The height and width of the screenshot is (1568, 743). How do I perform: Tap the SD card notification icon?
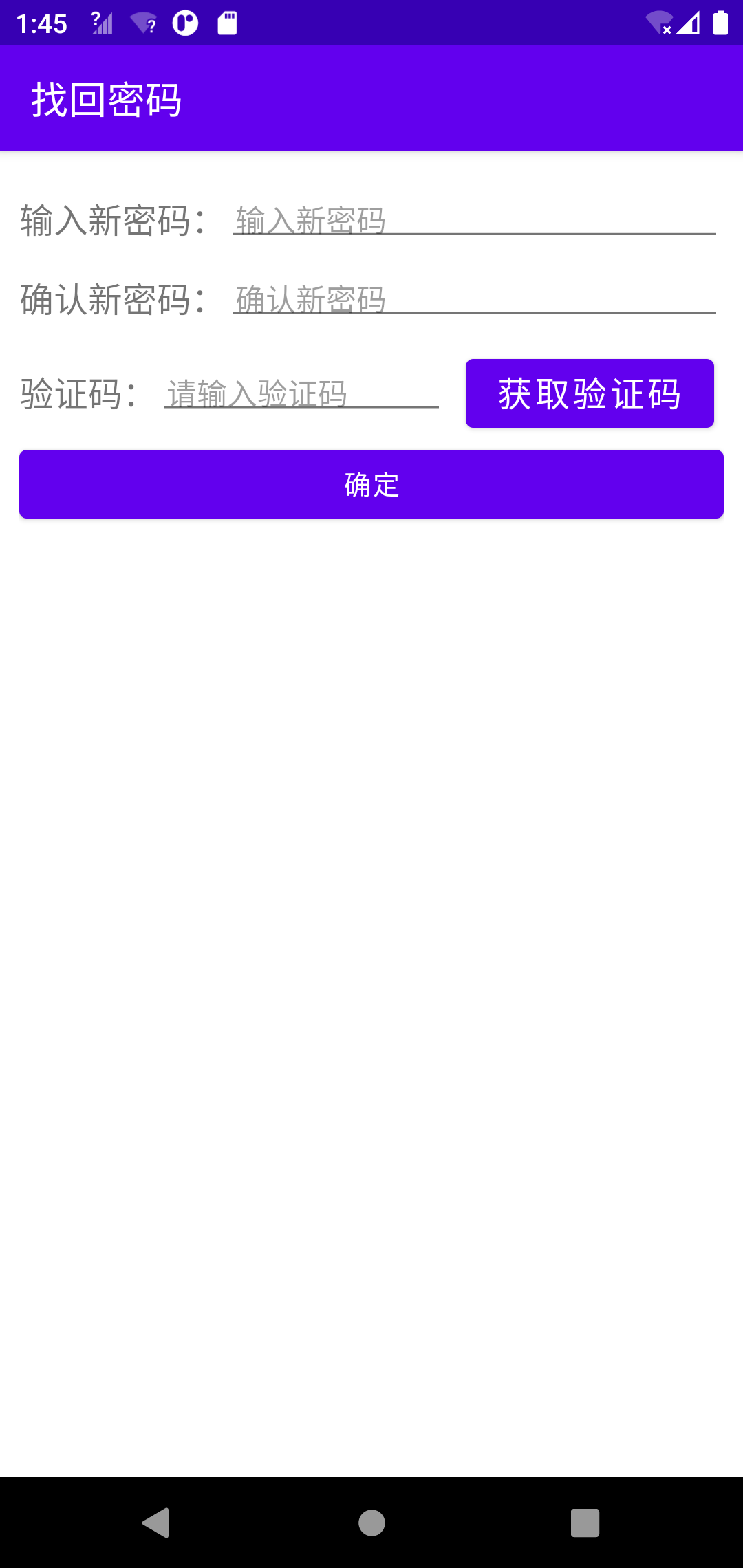click(x=227, y=24)
